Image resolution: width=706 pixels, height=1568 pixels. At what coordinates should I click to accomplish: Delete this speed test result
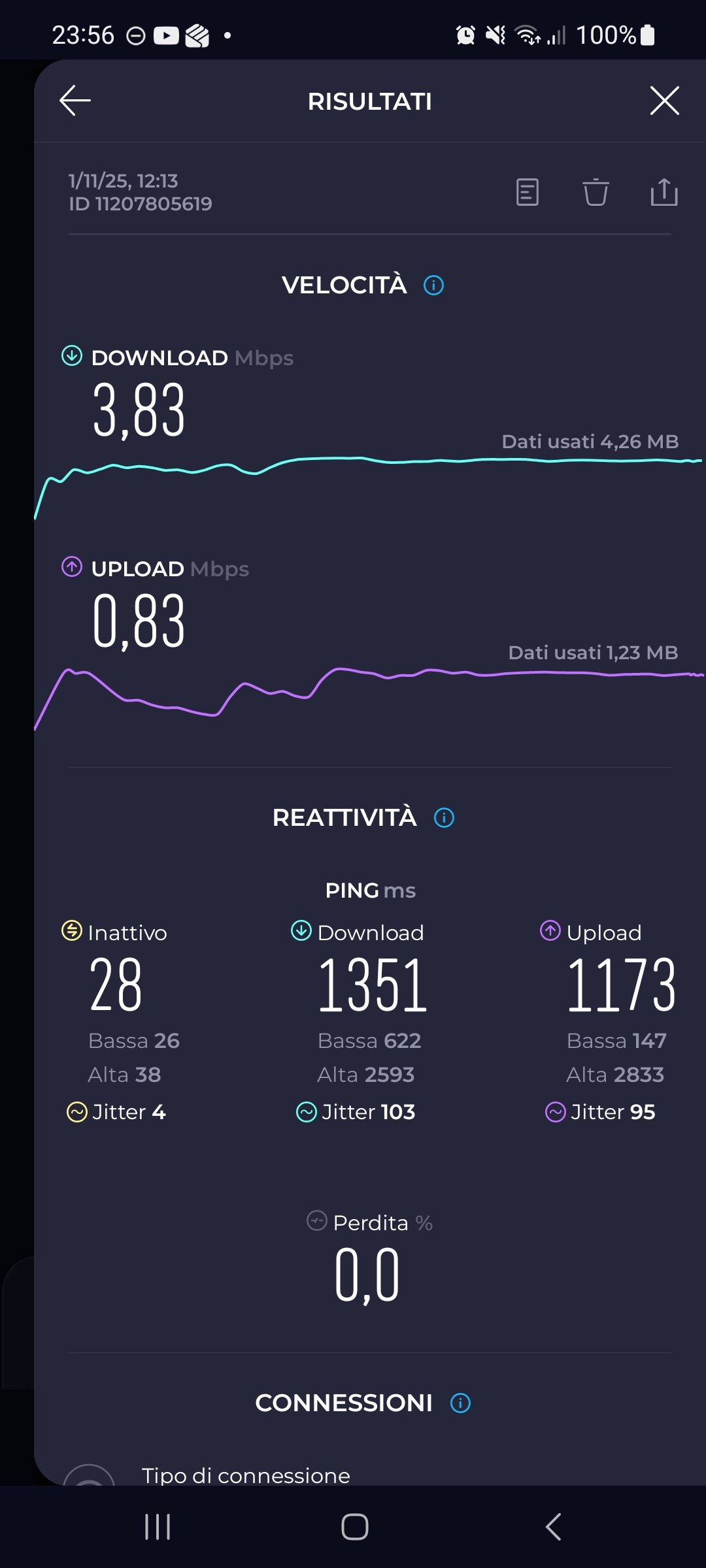point(596,192)
